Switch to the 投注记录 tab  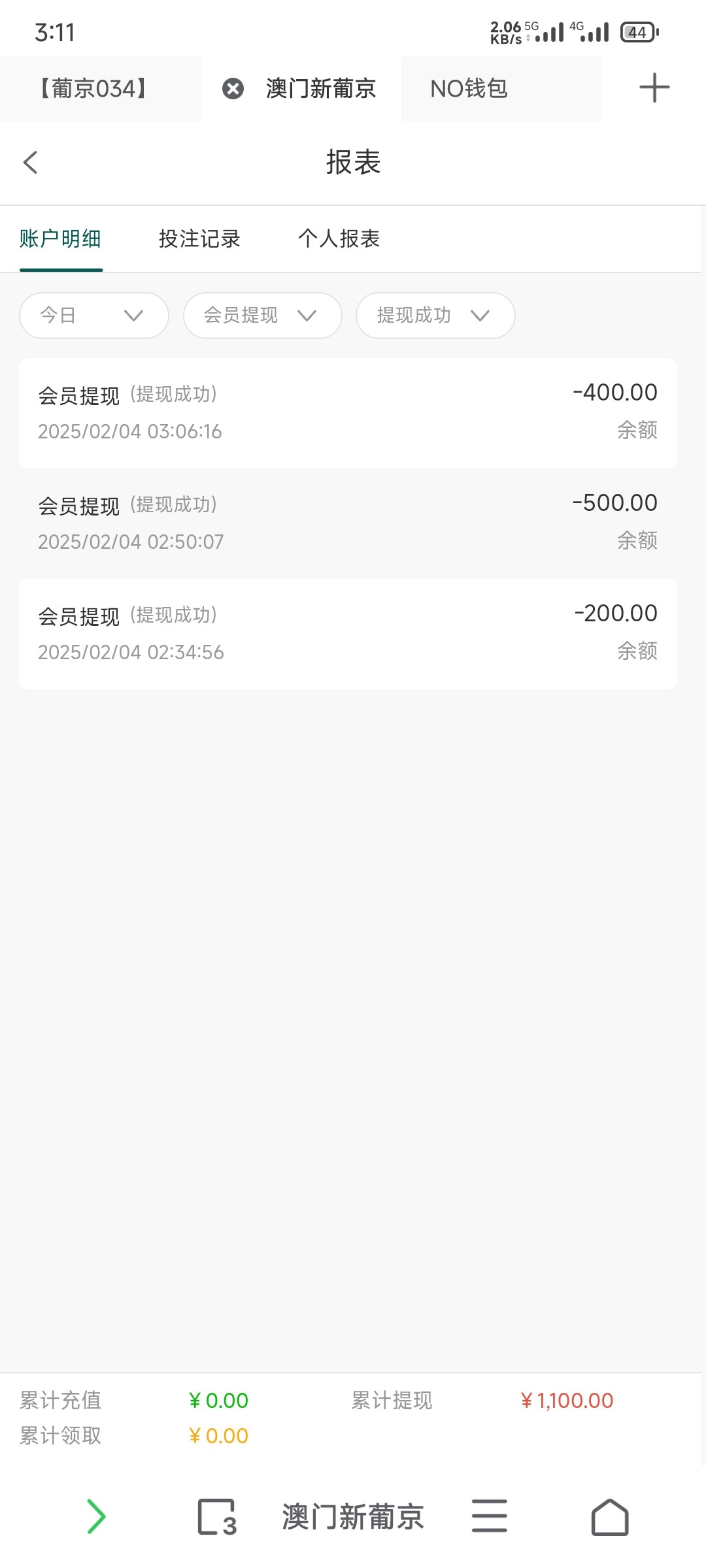(199, 238)
